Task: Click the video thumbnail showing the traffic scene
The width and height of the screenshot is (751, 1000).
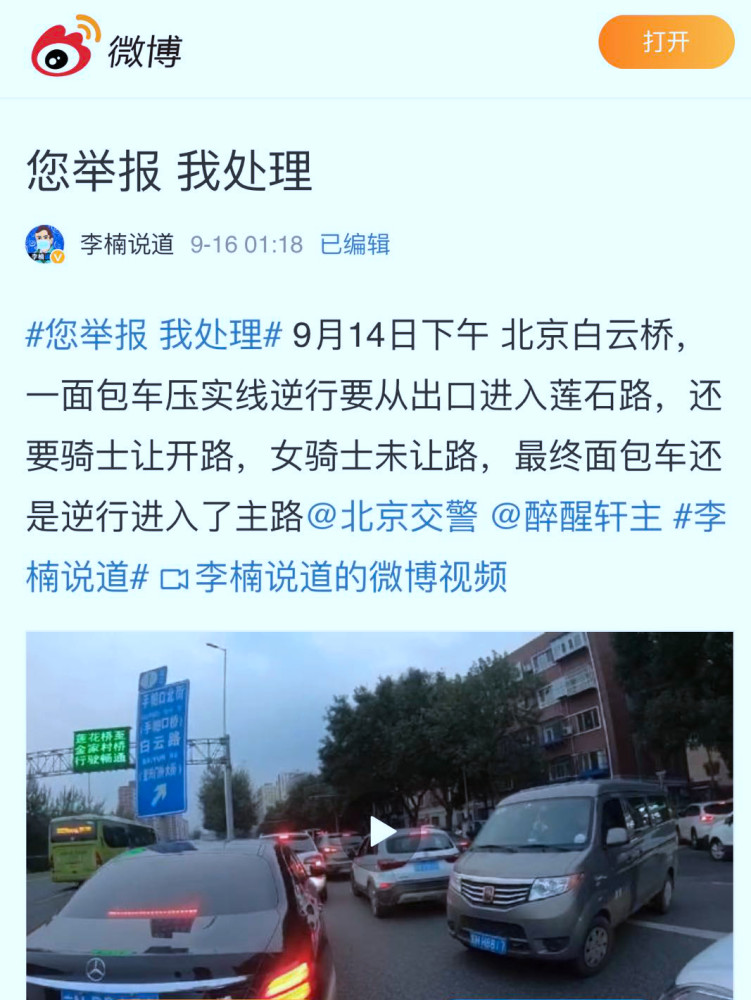Action: tap(375, 815)
